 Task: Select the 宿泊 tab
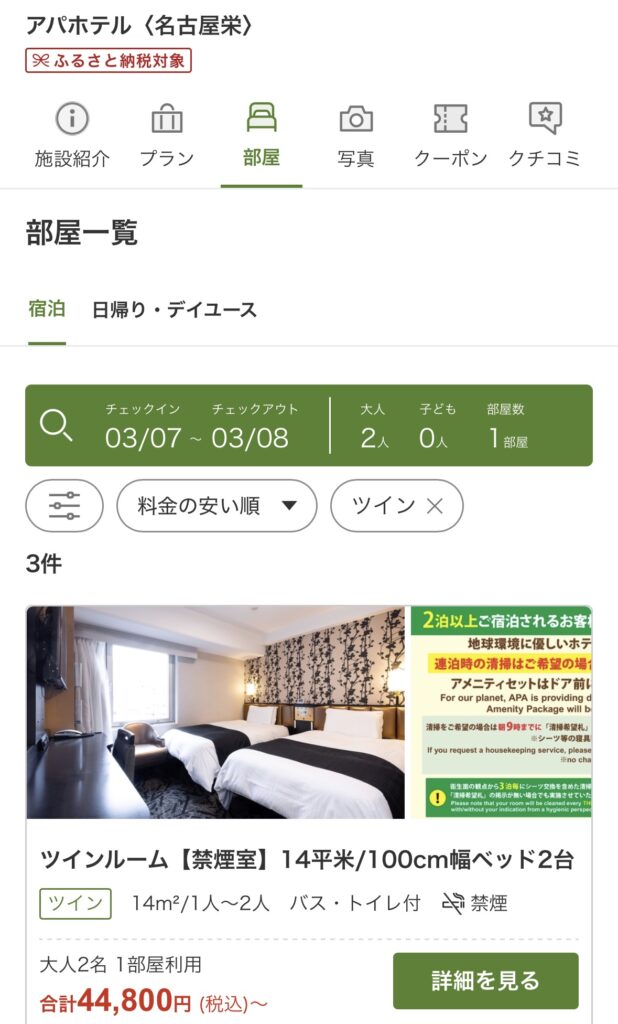coord(47,310)
